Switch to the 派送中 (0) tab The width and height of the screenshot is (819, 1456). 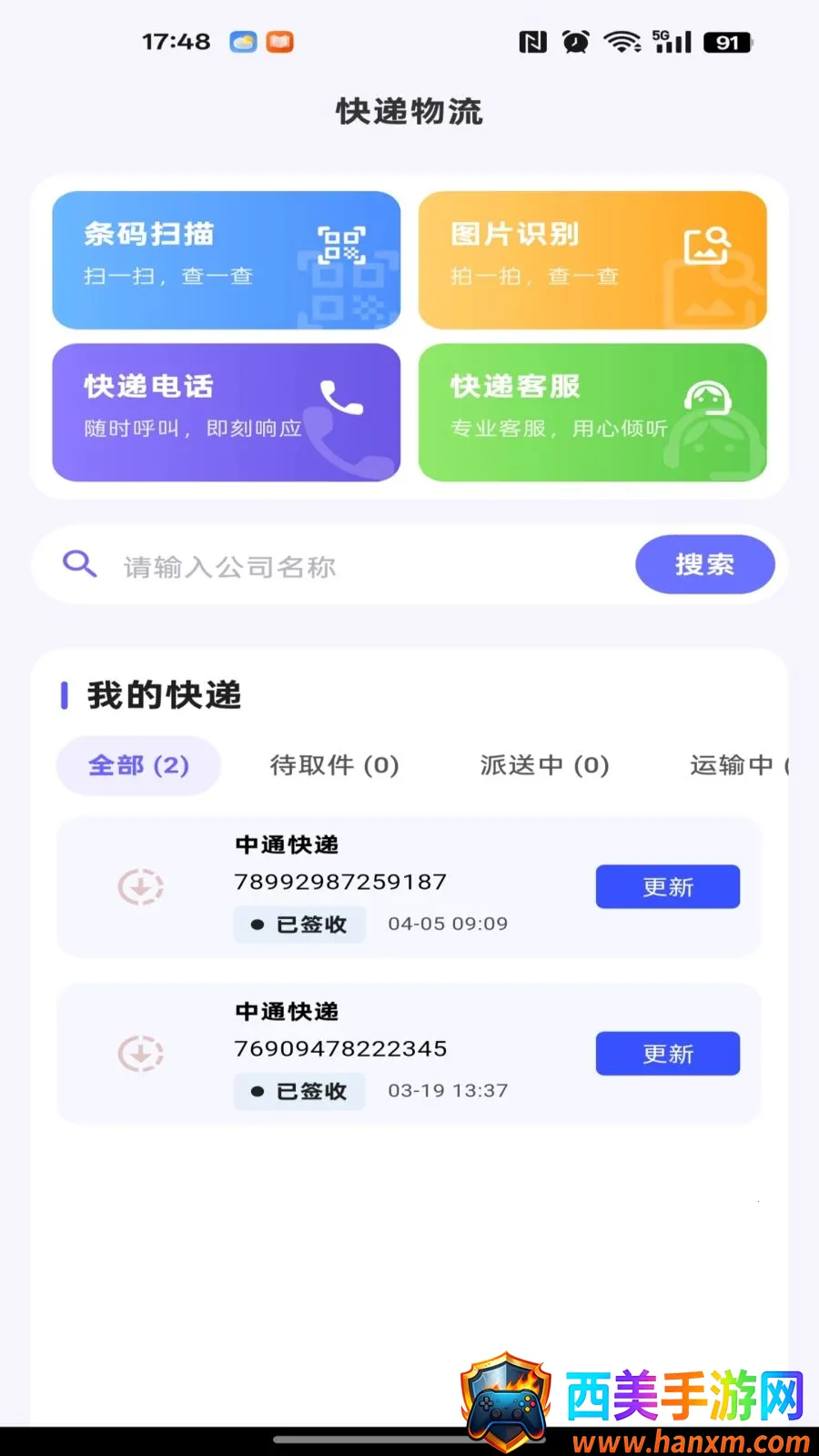tap(545, 765)
